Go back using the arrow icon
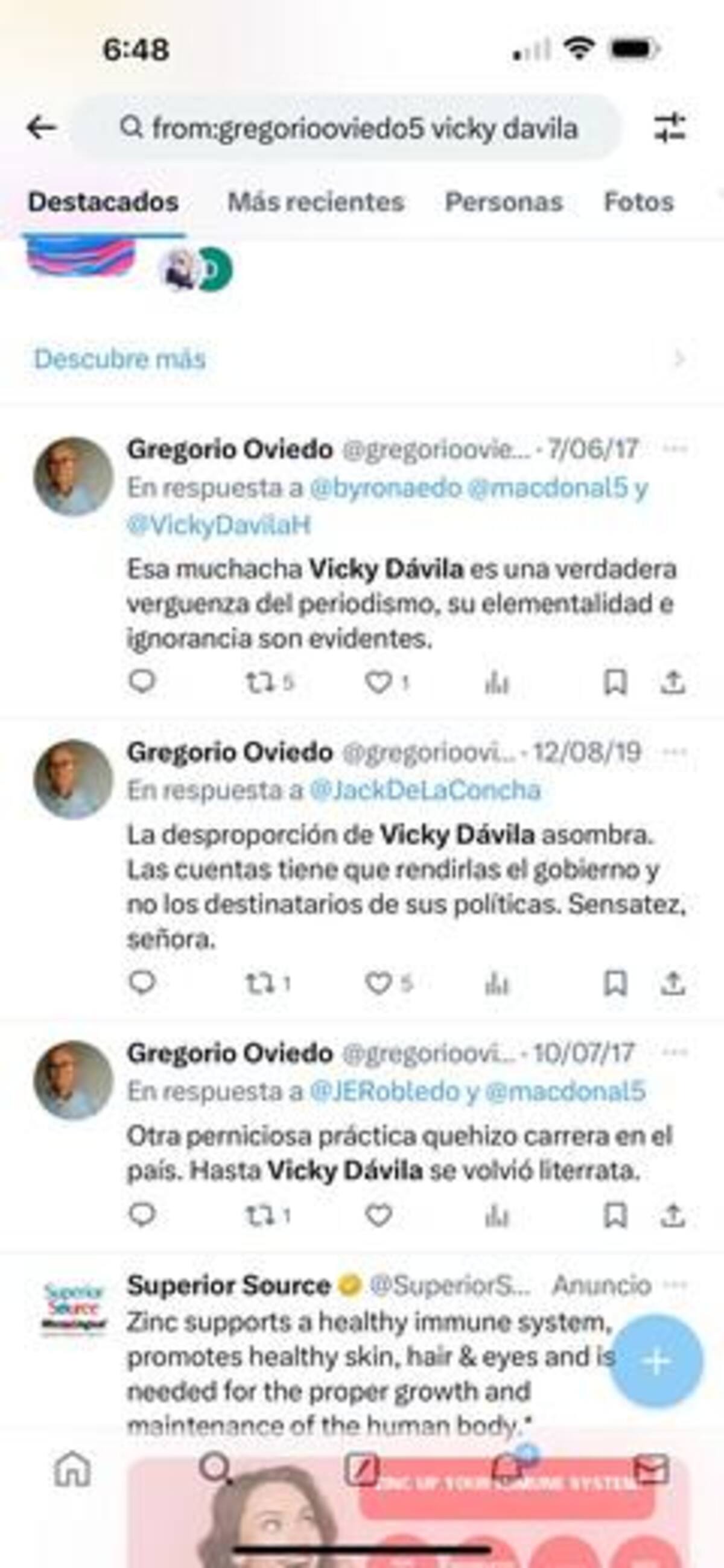 (42, 128)
